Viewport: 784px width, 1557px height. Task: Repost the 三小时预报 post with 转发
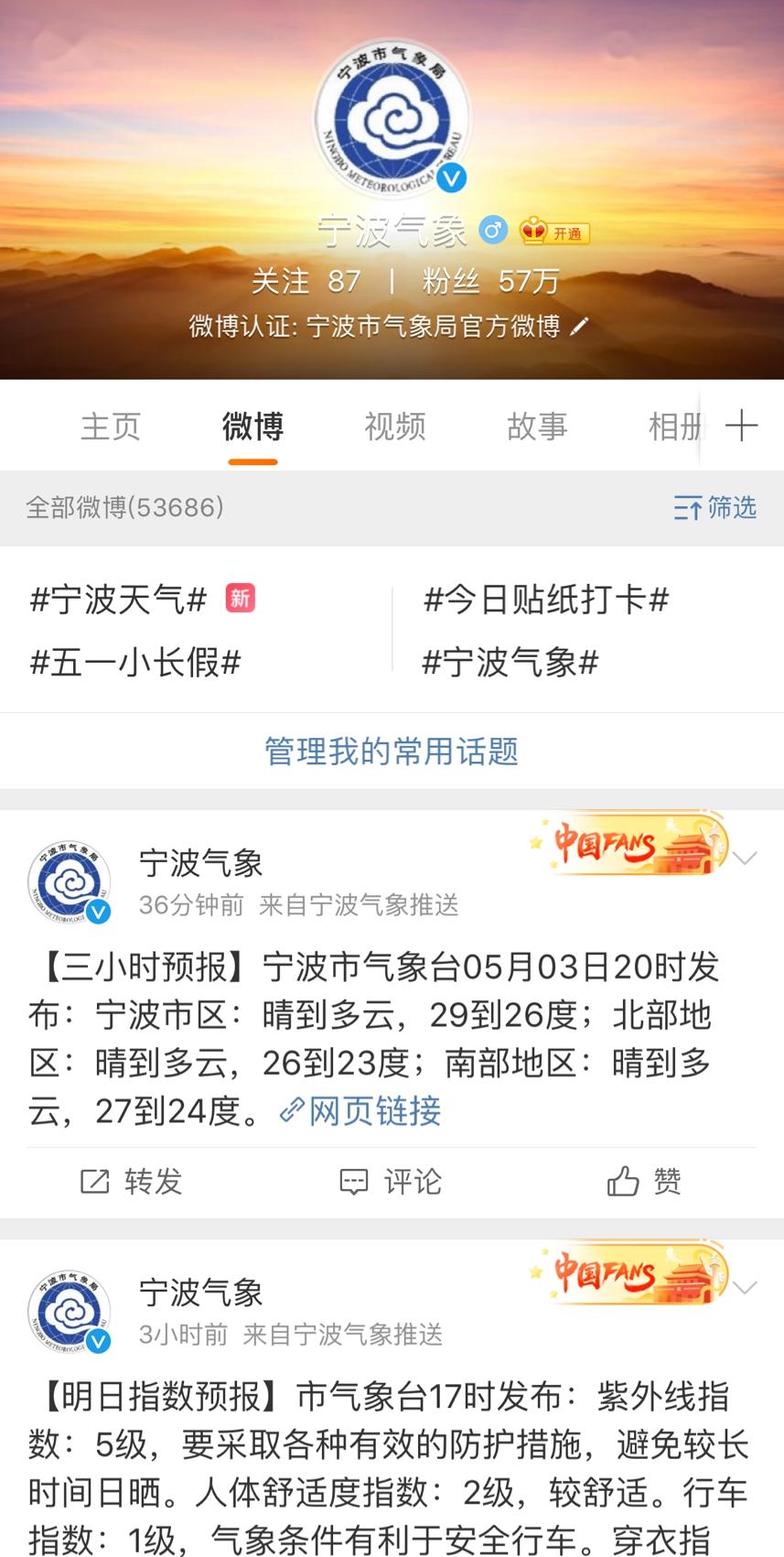coord(132,1182)
